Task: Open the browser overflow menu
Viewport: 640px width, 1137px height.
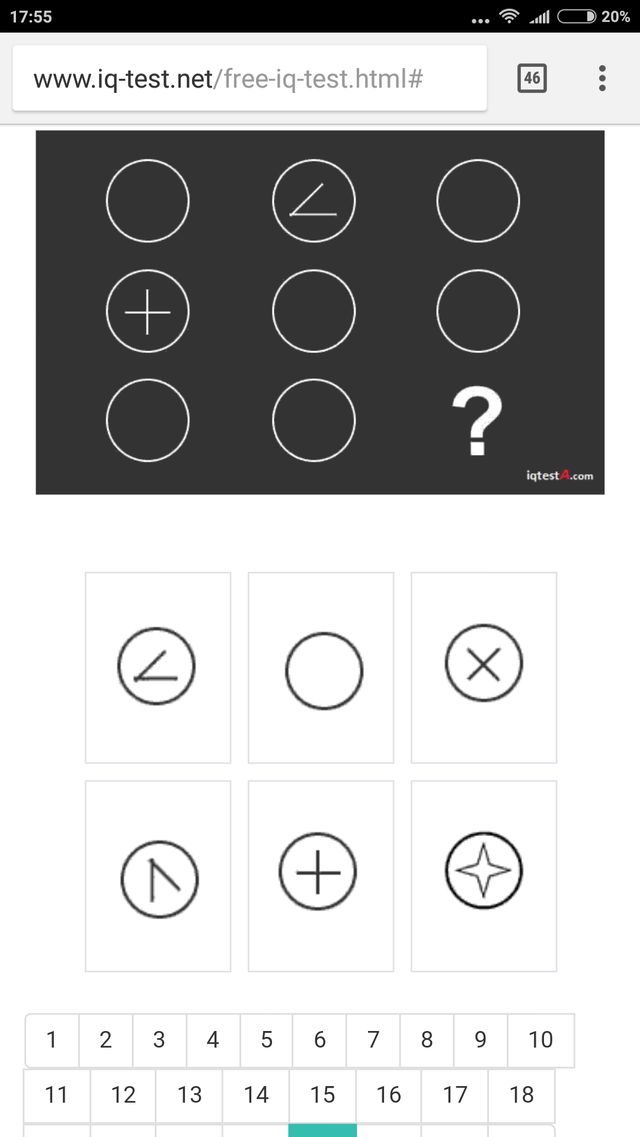Action: 602,78
